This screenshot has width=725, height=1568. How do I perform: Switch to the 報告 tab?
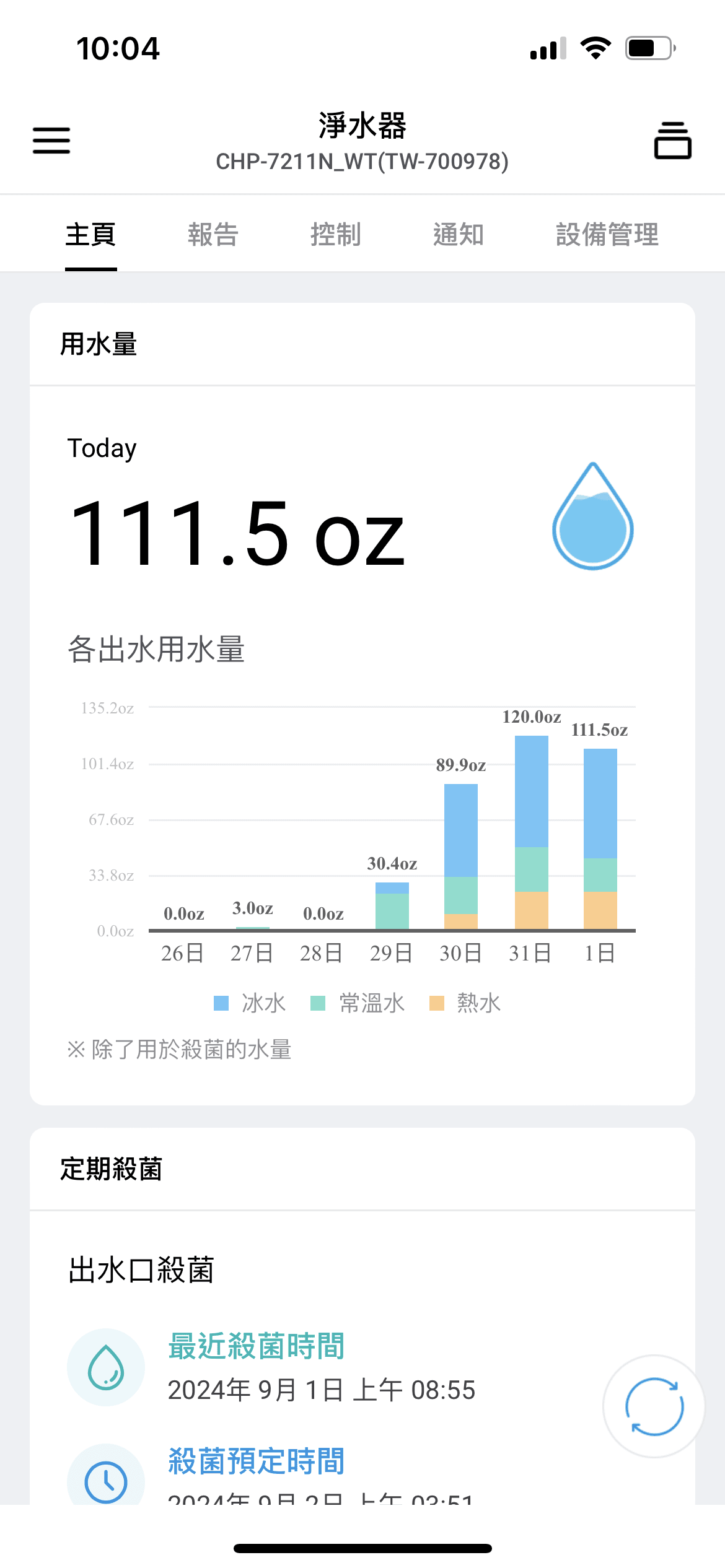click(213, 235)
